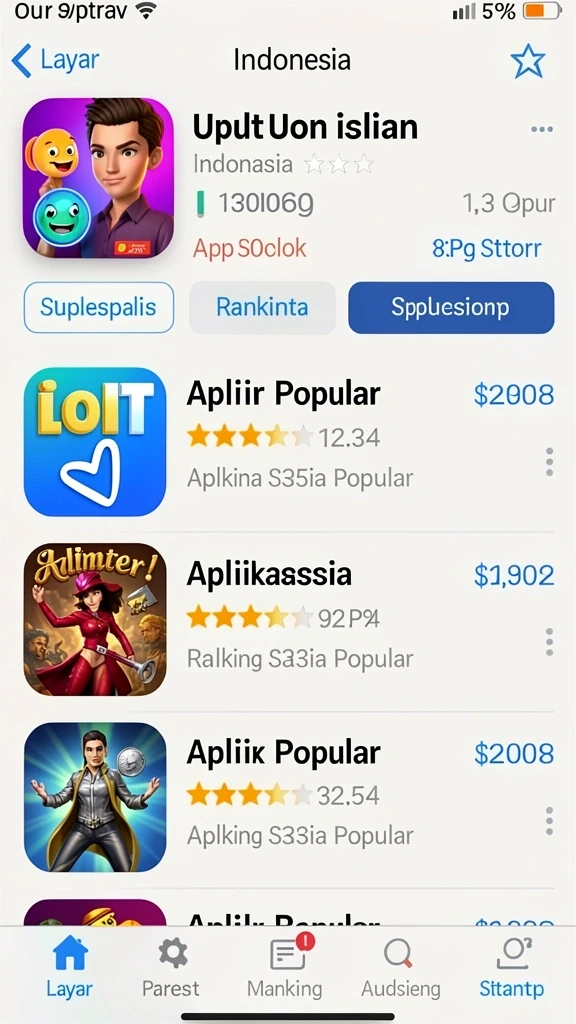This screenshot has height=1024, width=576.
Task: Go back to Layar
Action: pyautogui.click(x=56, y=61)
